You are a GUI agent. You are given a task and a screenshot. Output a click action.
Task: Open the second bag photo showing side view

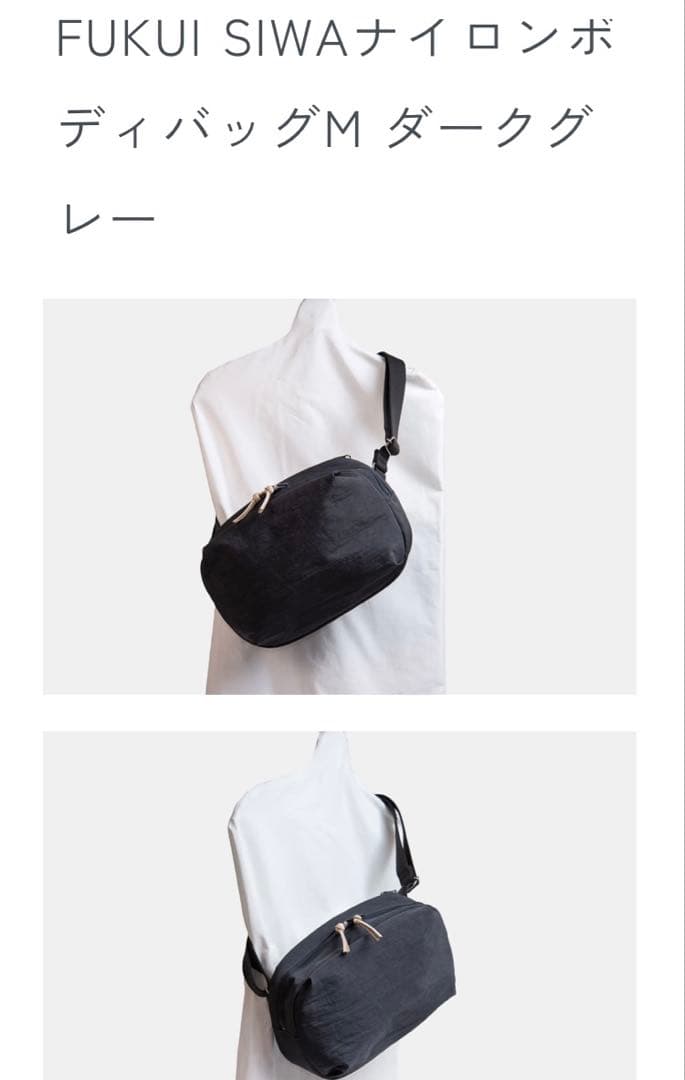339,905
